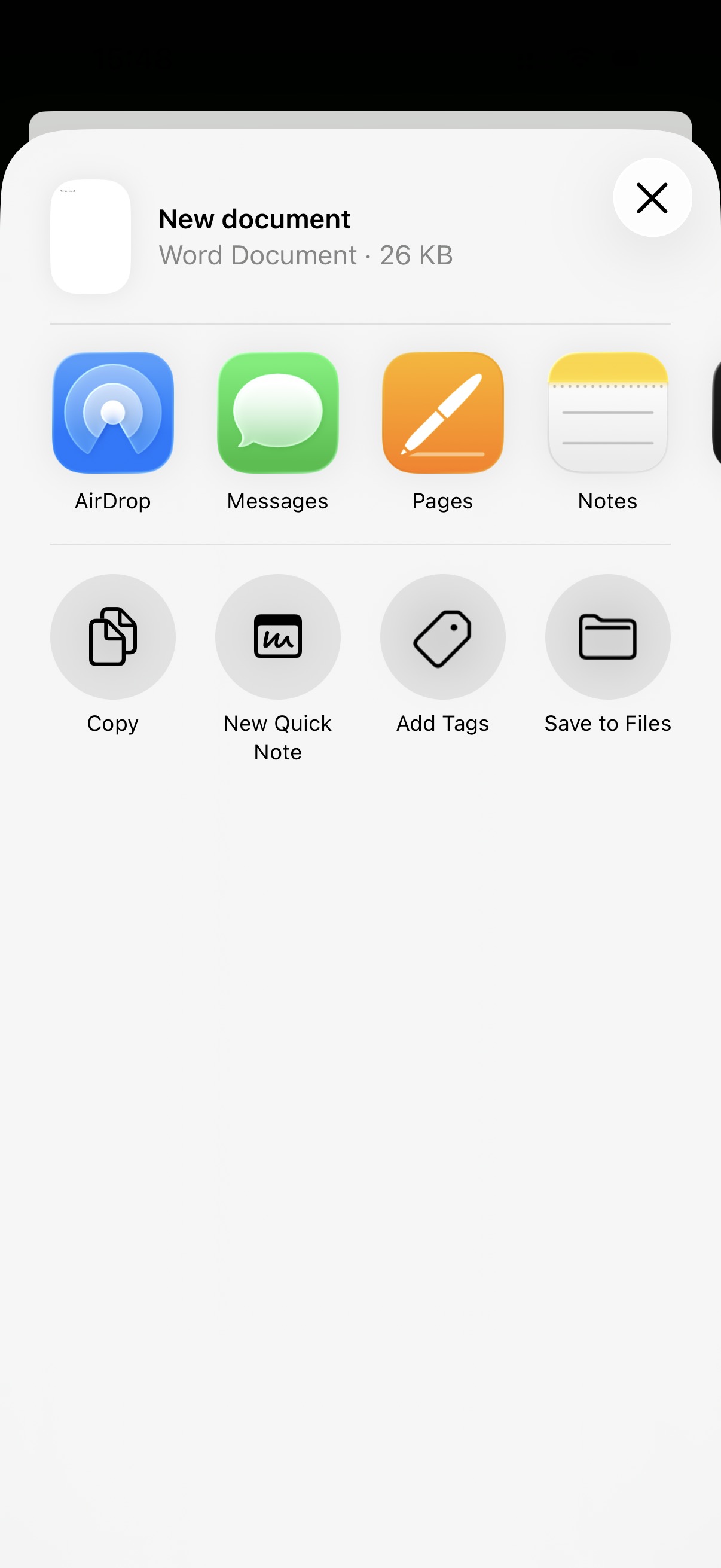Share the document to Notes
Viewport: 721px width, 1568px height.
point(607,413)
